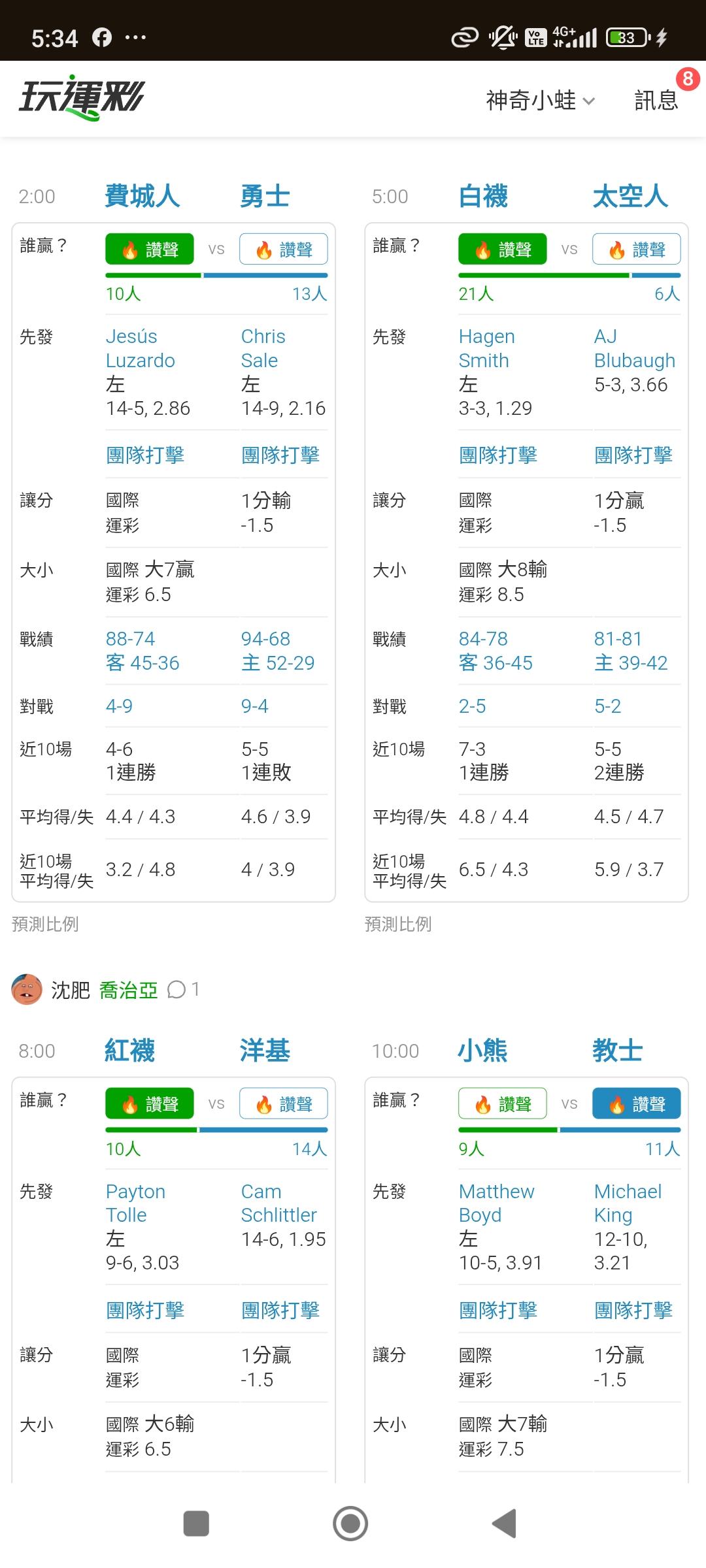The width and height of the screenshot is (706, 1568).
Task: Open the 白襪 team page
Action: tap(483, 196)
